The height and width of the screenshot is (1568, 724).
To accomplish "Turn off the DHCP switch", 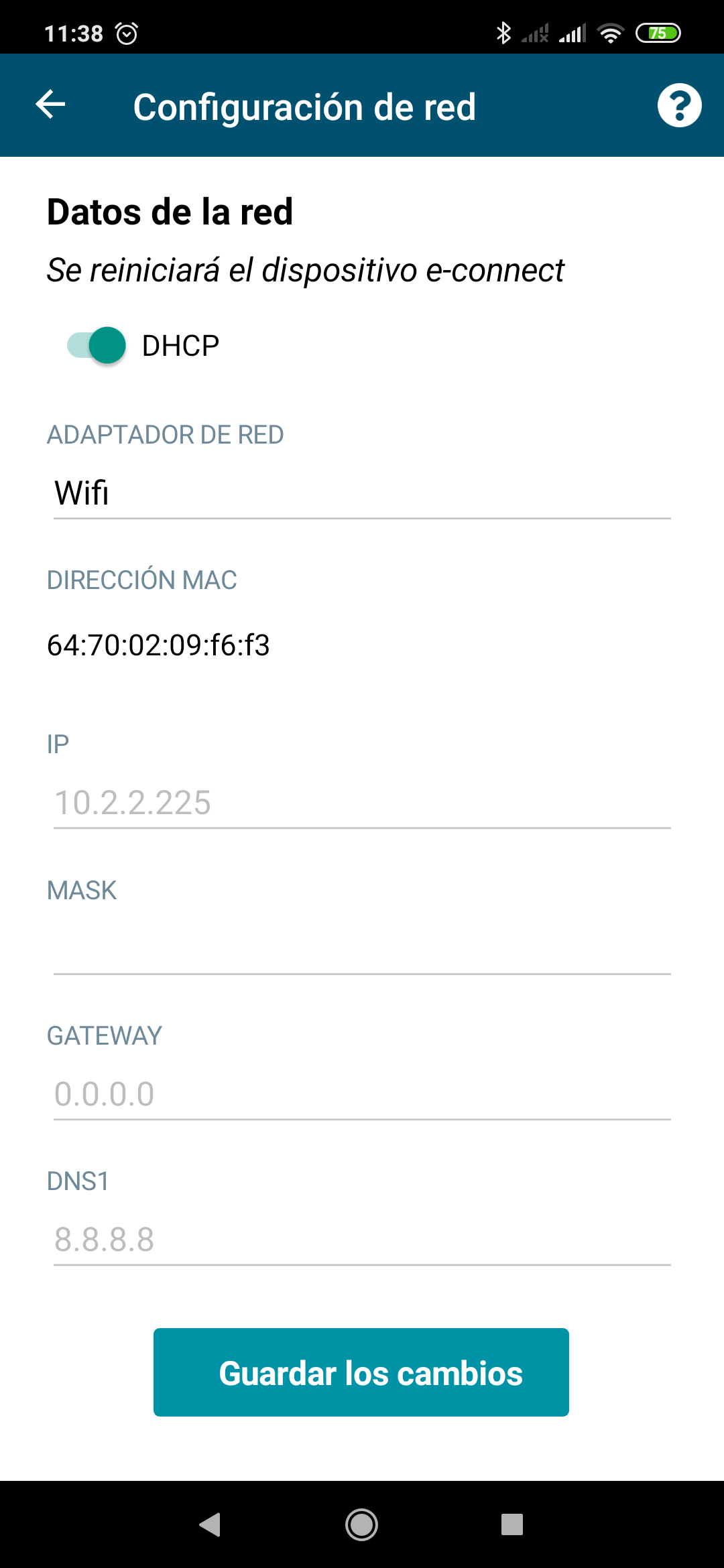I will [97, 345].
